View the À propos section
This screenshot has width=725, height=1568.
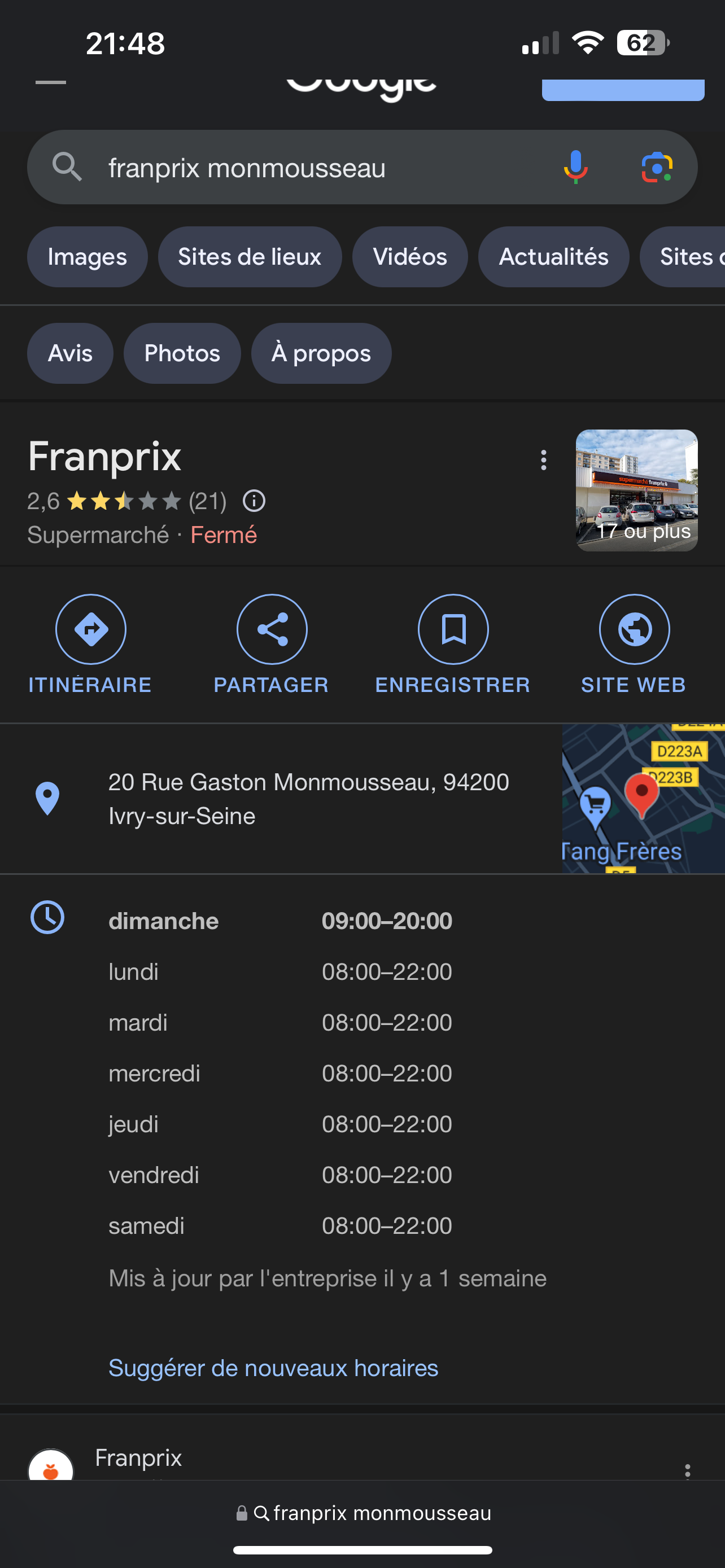coord(321,353)
